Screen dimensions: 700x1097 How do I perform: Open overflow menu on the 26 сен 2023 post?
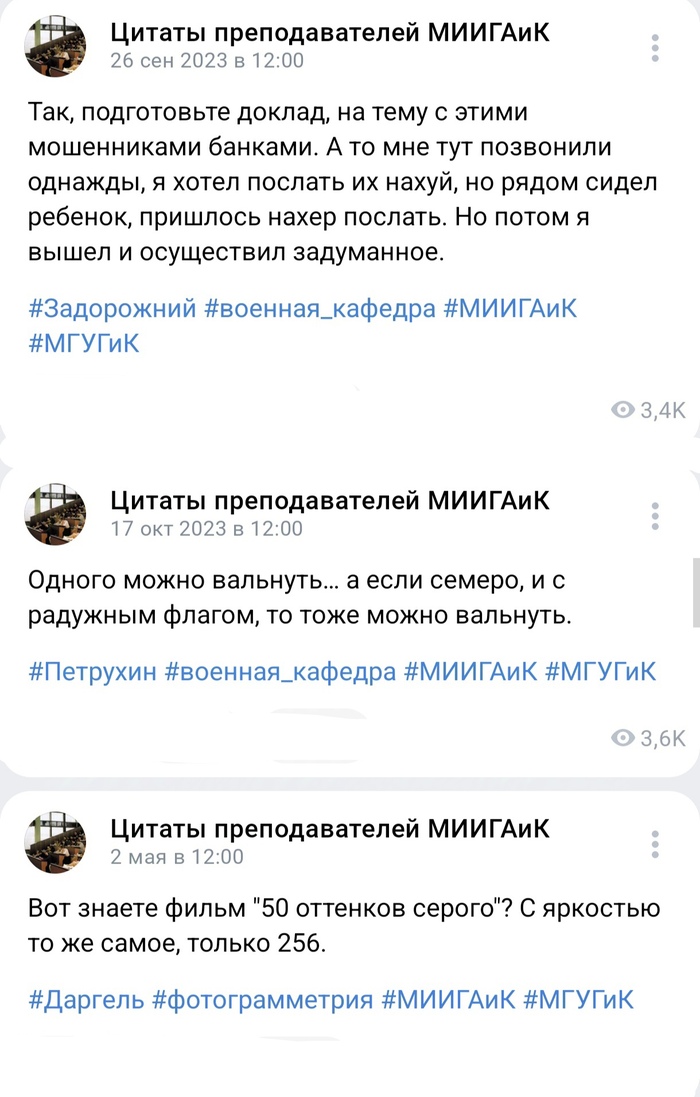(655, 47)
